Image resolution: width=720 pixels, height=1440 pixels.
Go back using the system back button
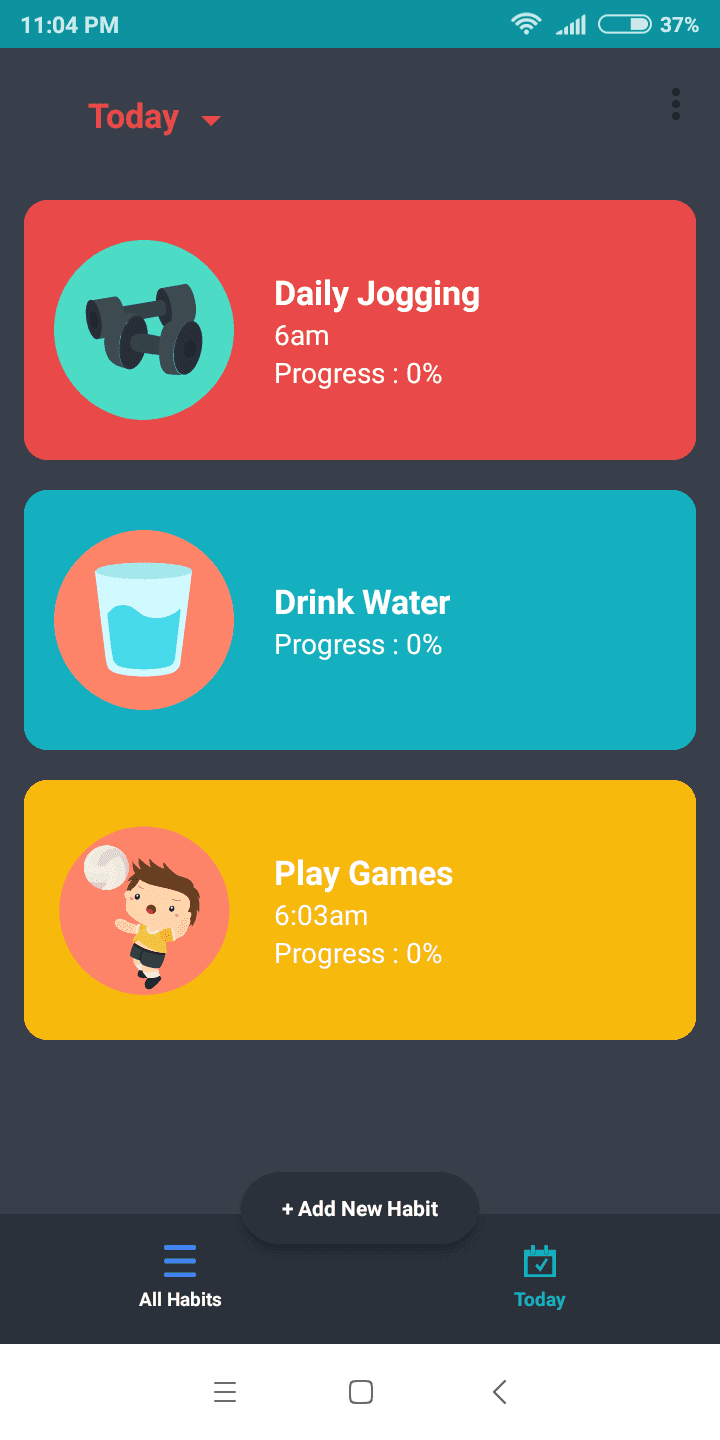[500, 1392]
